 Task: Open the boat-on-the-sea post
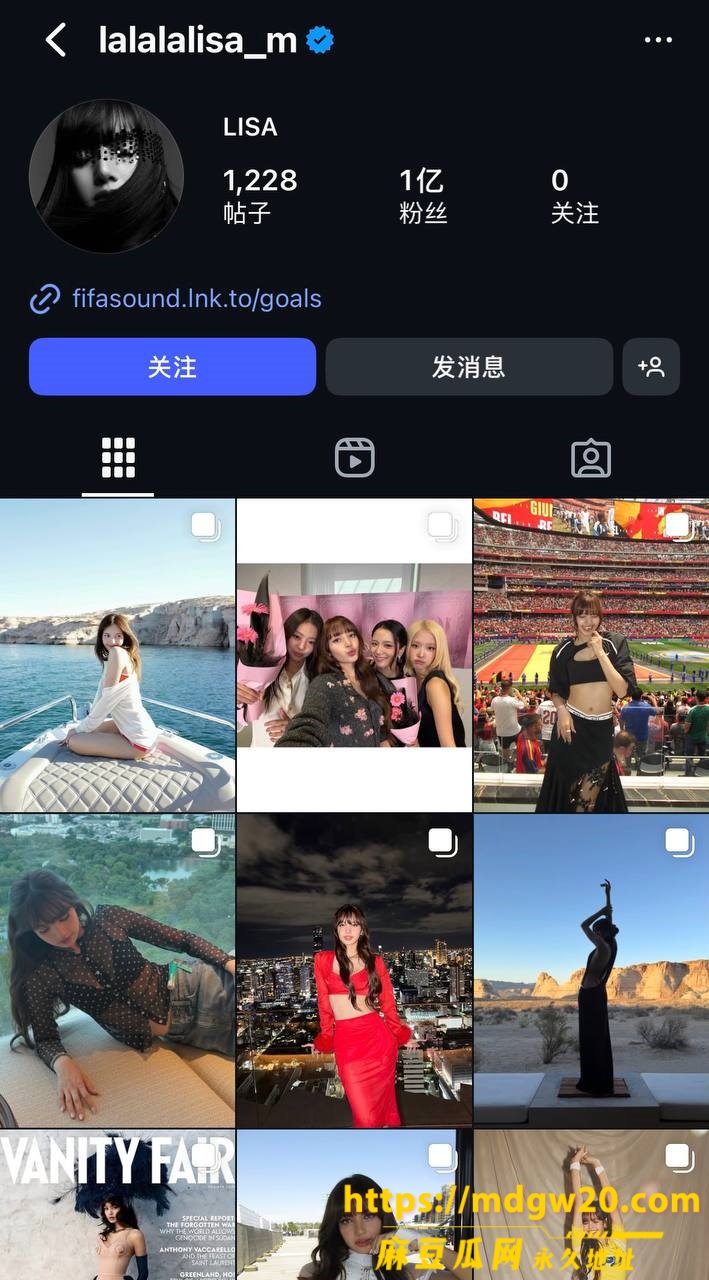[x=117, y=655]
